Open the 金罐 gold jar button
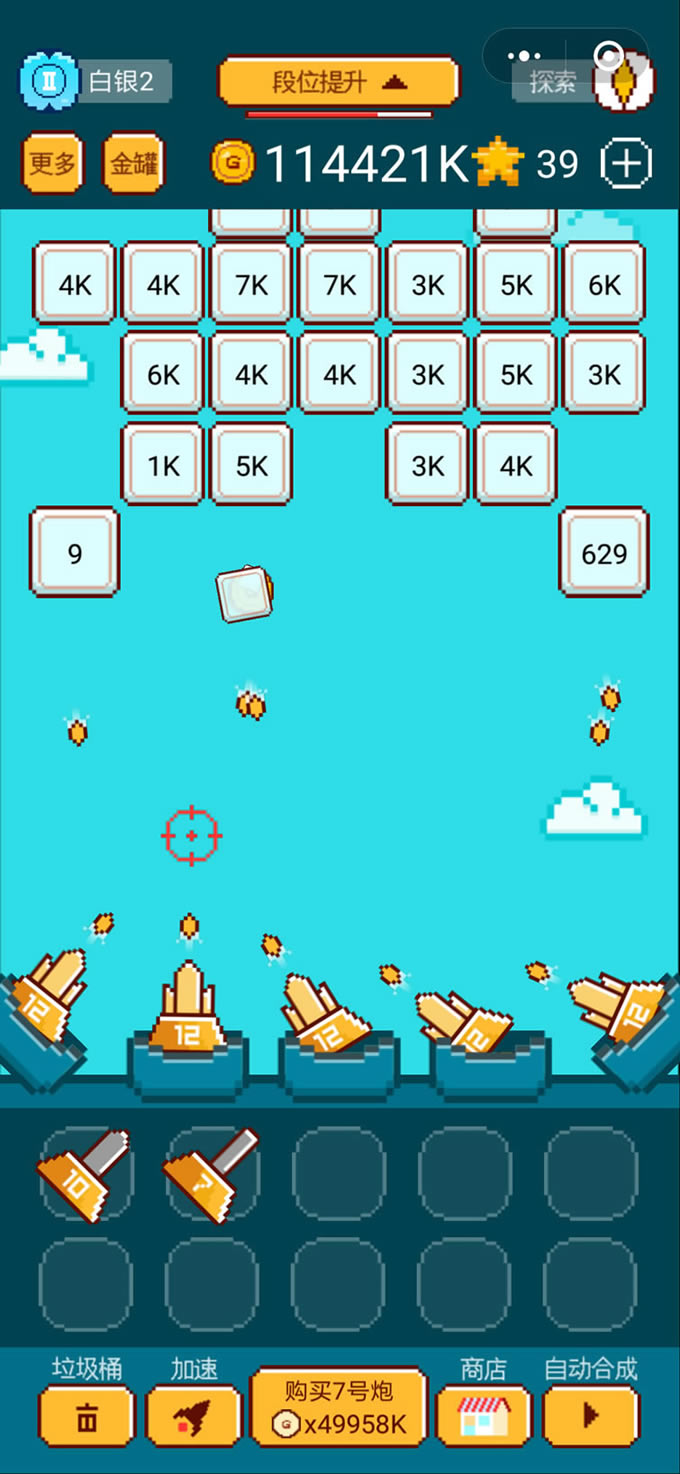This screenshot has height=1474, width=680. [x=132, y=163]
